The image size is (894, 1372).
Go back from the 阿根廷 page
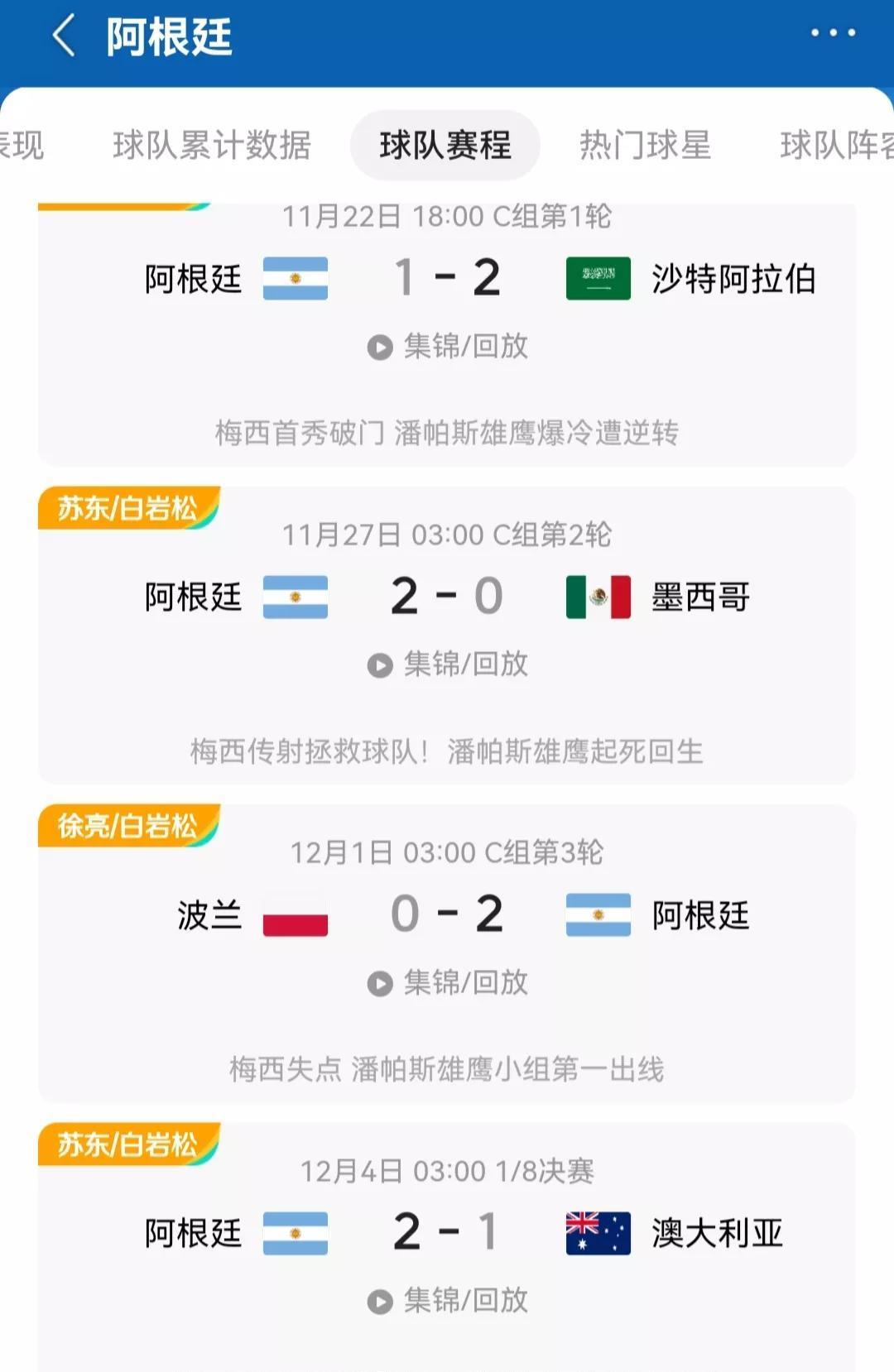[x=65, y=36]
